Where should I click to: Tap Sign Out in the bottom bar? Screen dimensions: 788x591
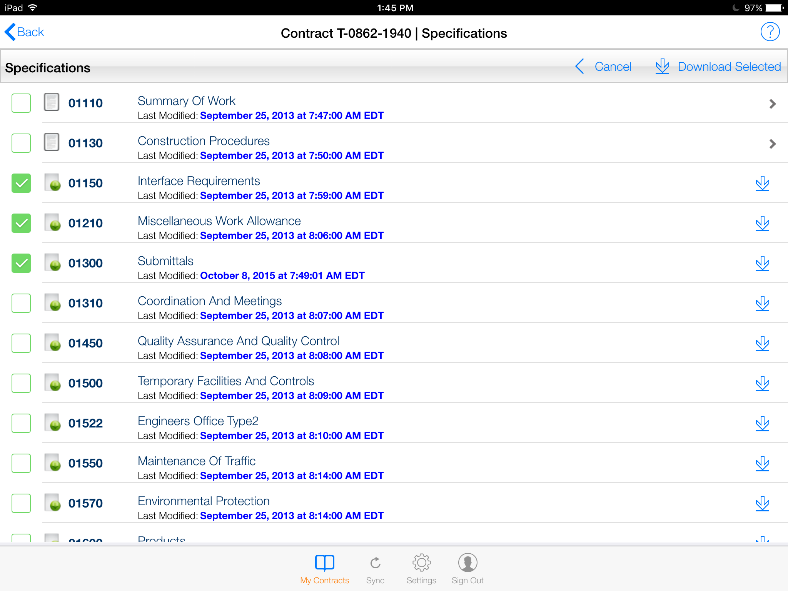click(467, 569)
